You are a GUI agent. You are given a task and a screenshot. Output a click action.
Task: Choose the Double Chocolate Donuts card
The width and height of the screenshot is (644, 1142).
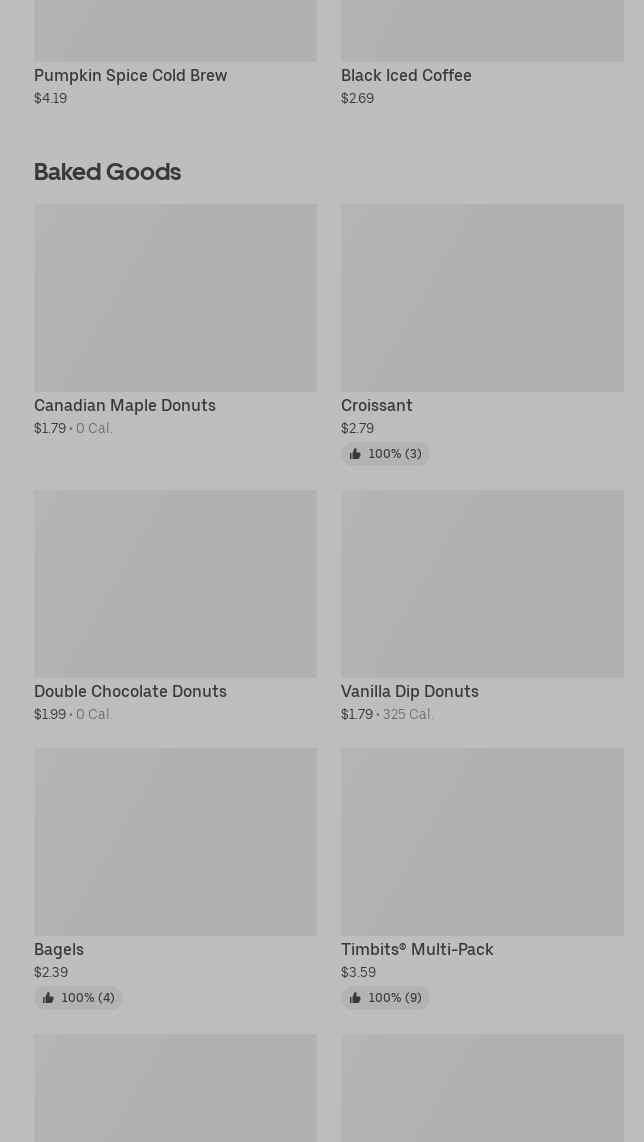175,606
